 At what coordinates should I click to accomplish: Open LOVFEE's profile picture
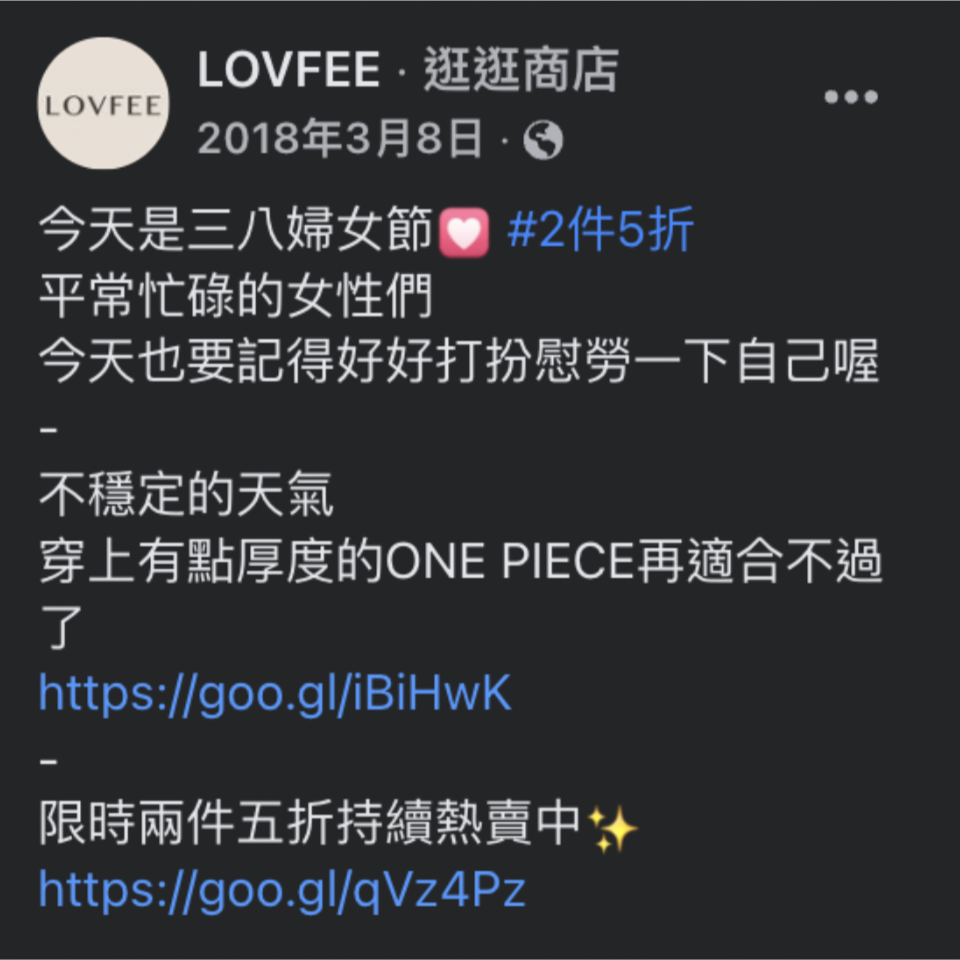tap(103, 103)
